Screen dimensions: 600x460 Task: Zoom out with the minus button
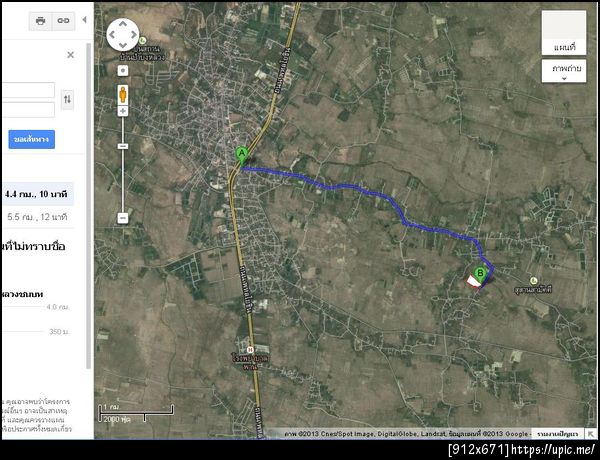[x=123, y=217]
